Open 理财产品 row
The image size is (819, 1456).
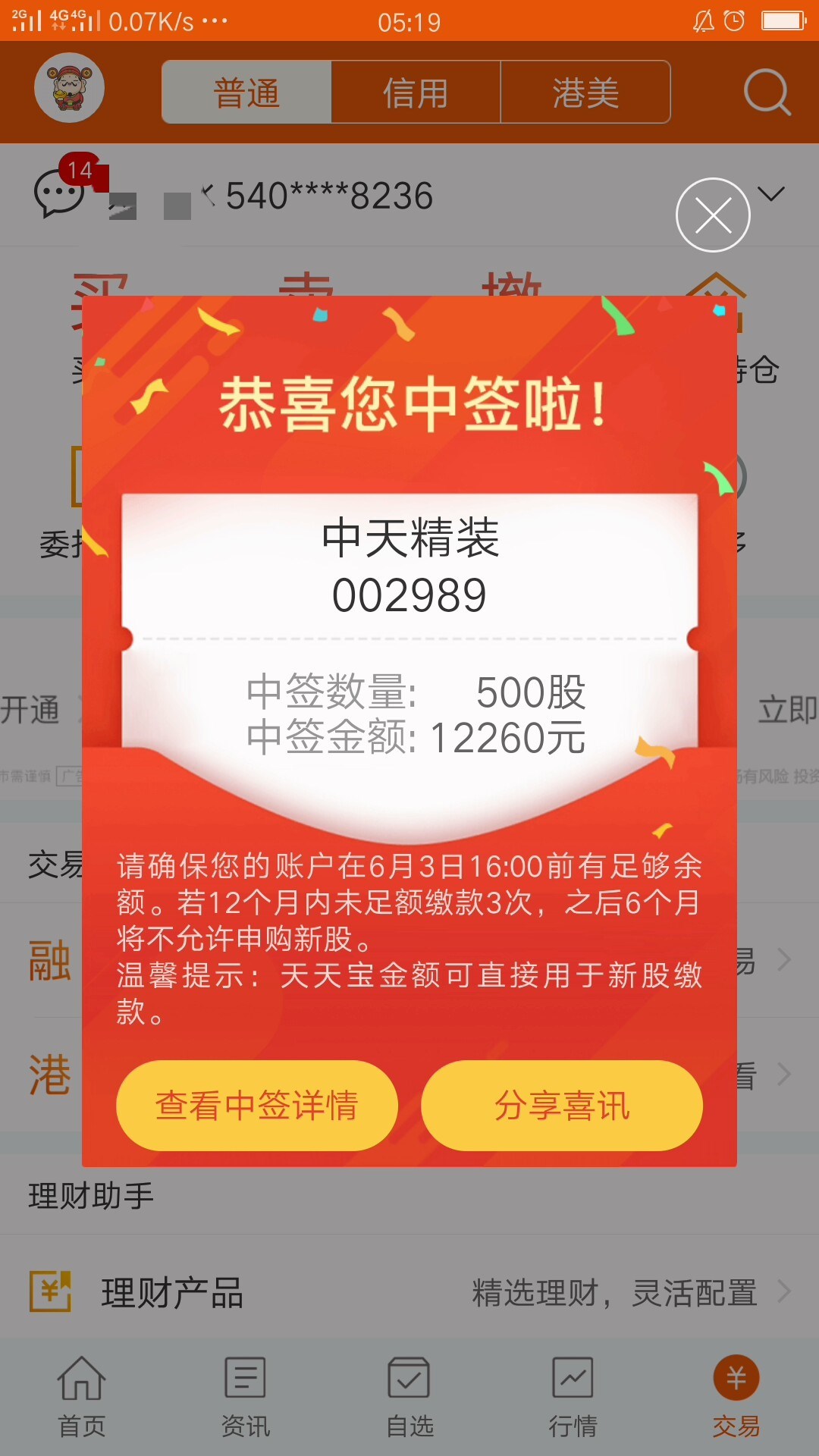pyautogui.click(x=409, y=1291)
